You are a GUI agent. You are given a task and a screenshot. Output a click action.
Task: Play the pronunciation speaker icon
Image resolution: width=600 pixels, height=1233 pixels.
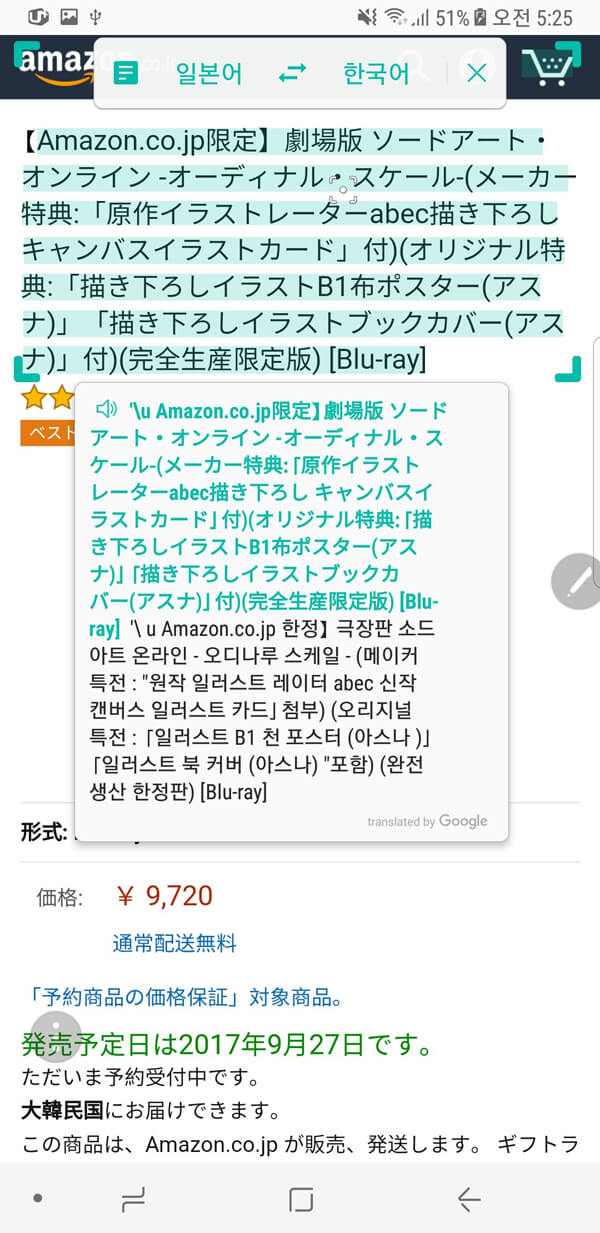(107, 409)
